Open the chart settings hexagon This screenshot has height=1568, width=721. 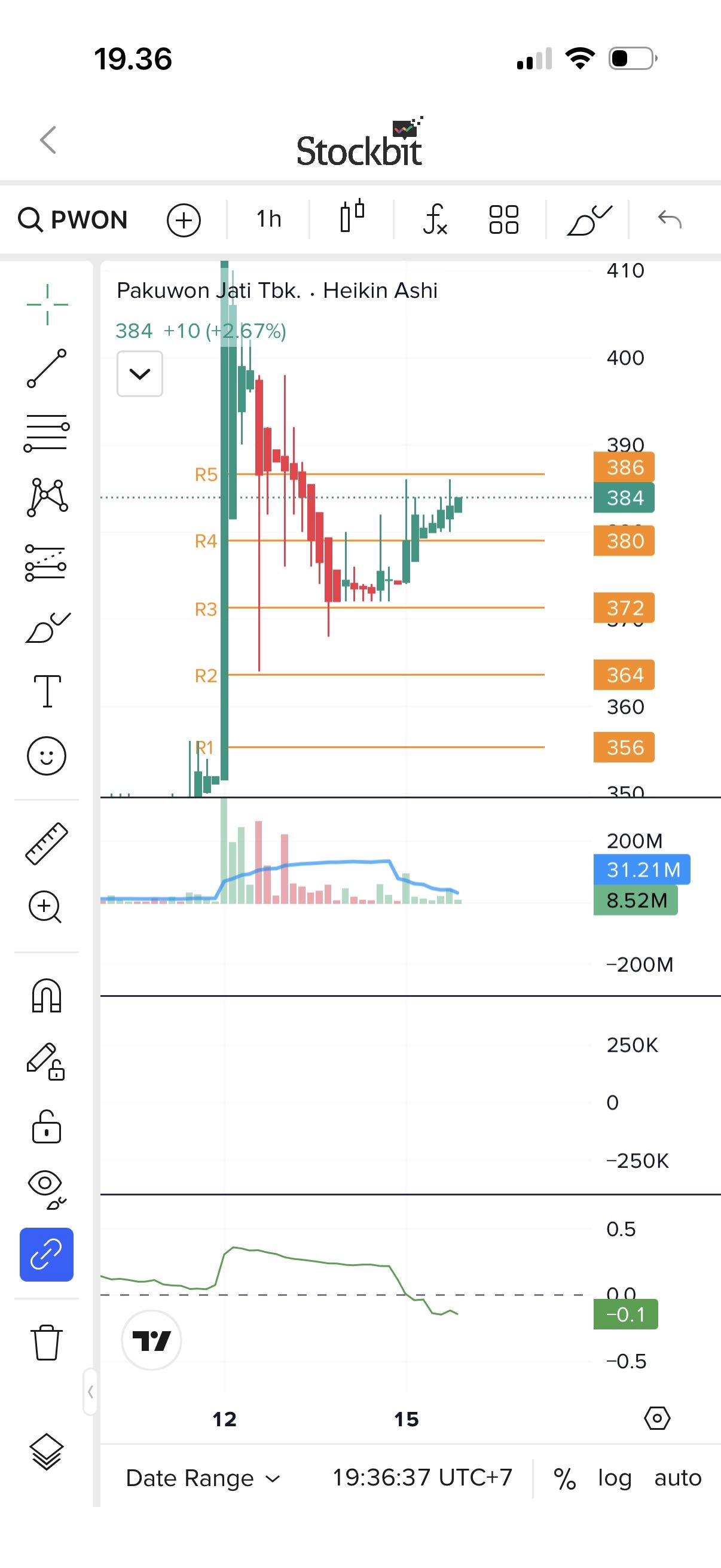657,1418
